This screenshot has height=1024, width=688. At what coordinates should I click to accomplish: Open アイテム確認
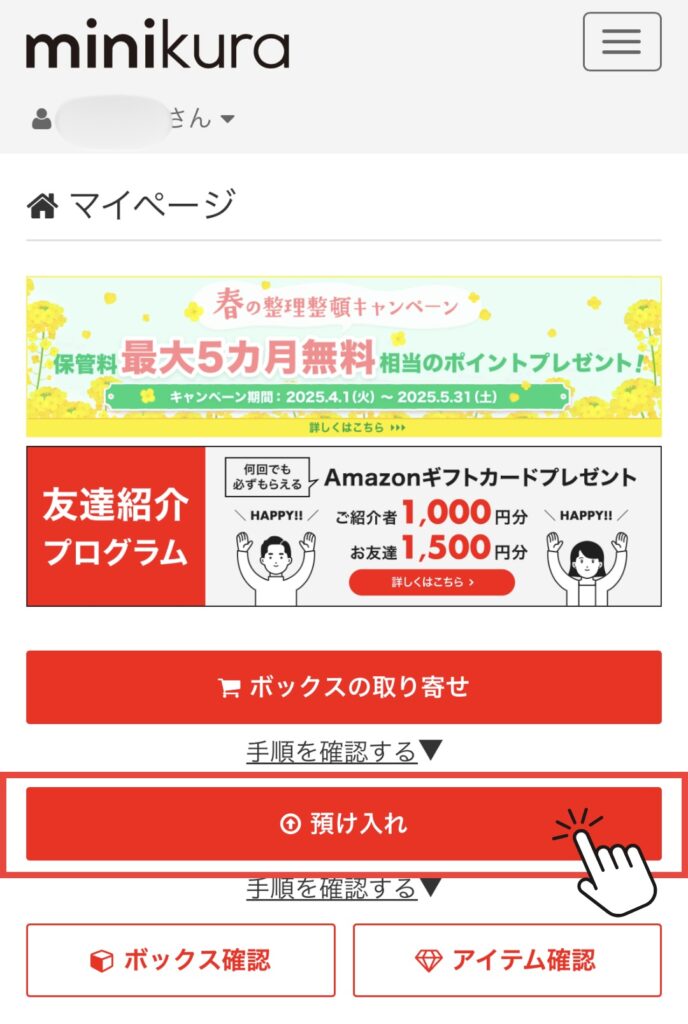pos(507,960)
